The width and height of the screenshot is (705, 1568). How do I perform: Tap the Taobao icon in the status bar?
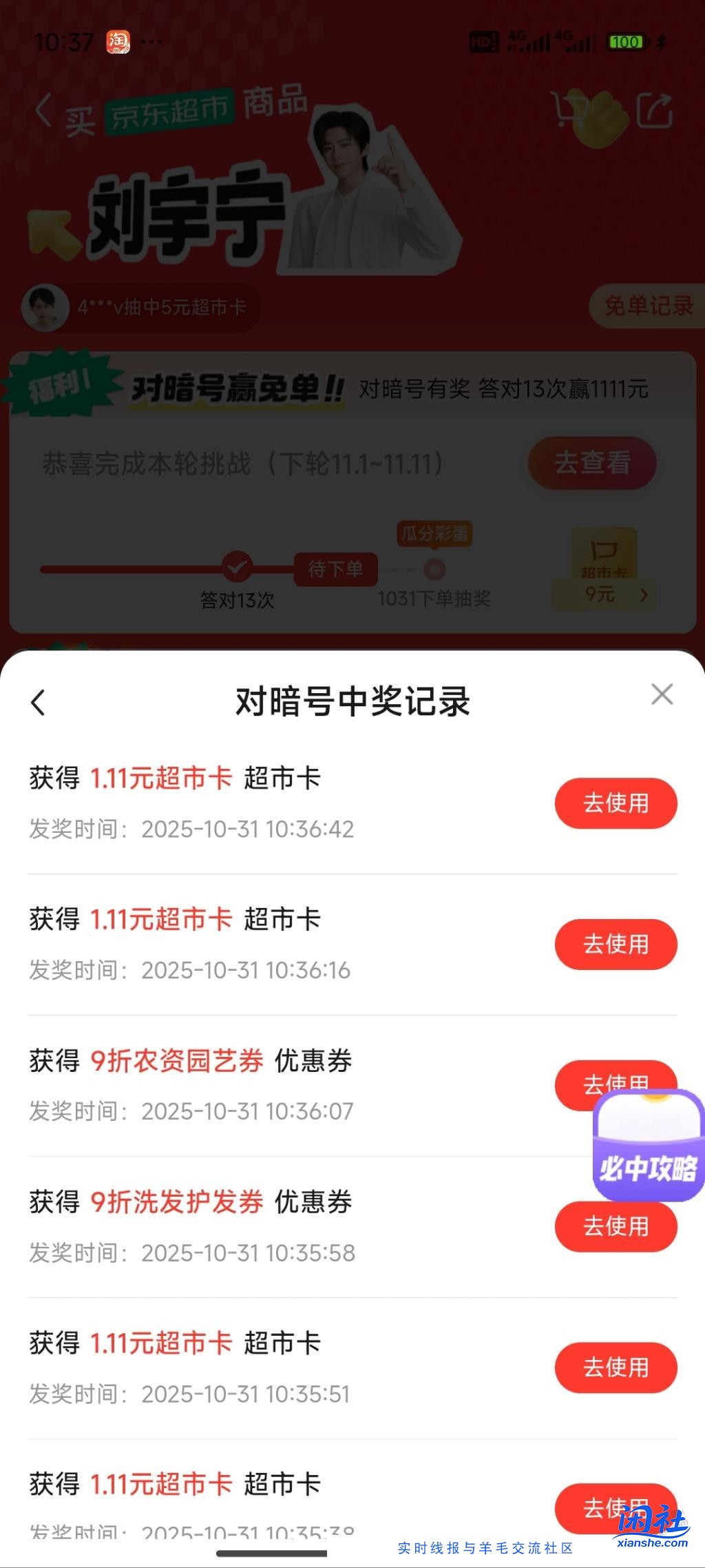pos(117,41)
